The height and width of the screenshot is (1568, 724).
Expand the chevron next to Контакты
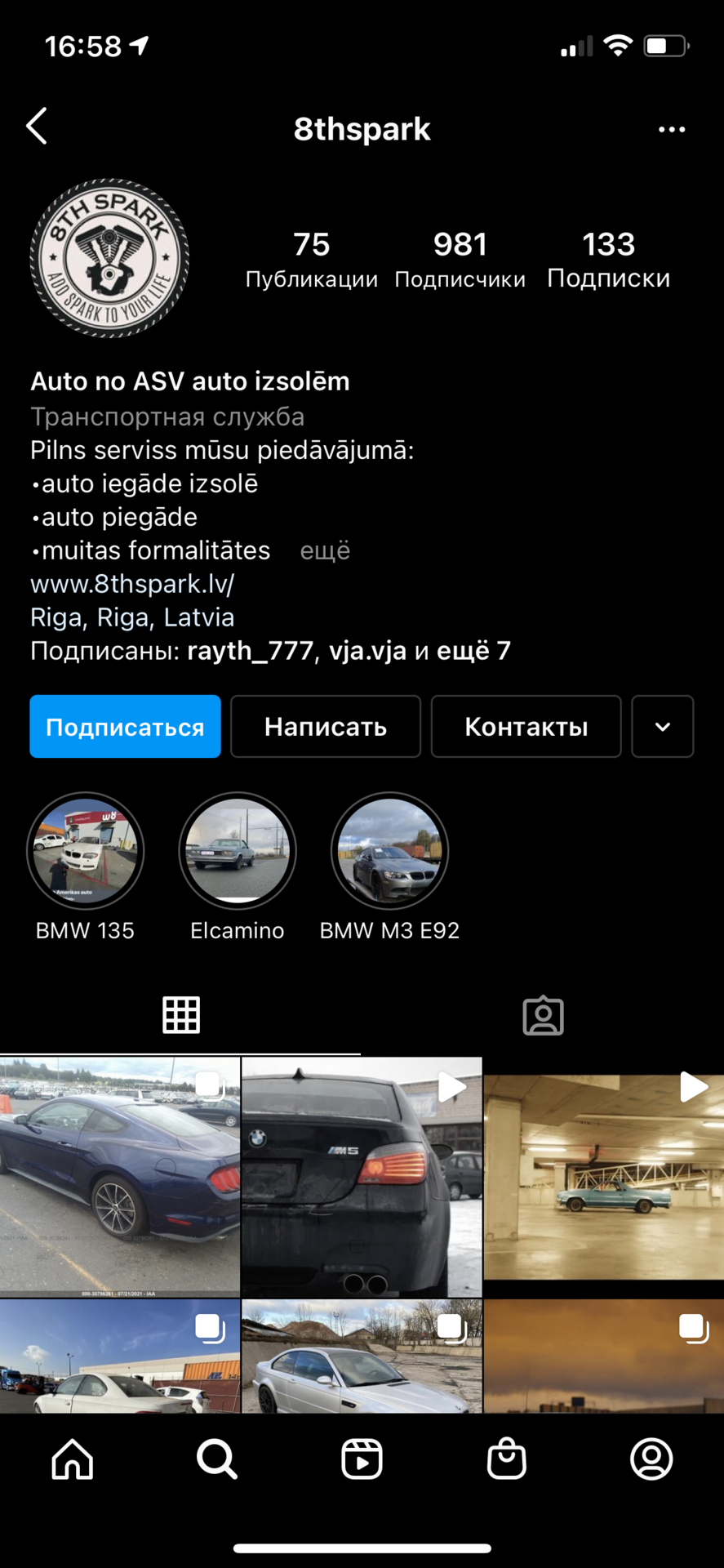(x=662, y=726)
